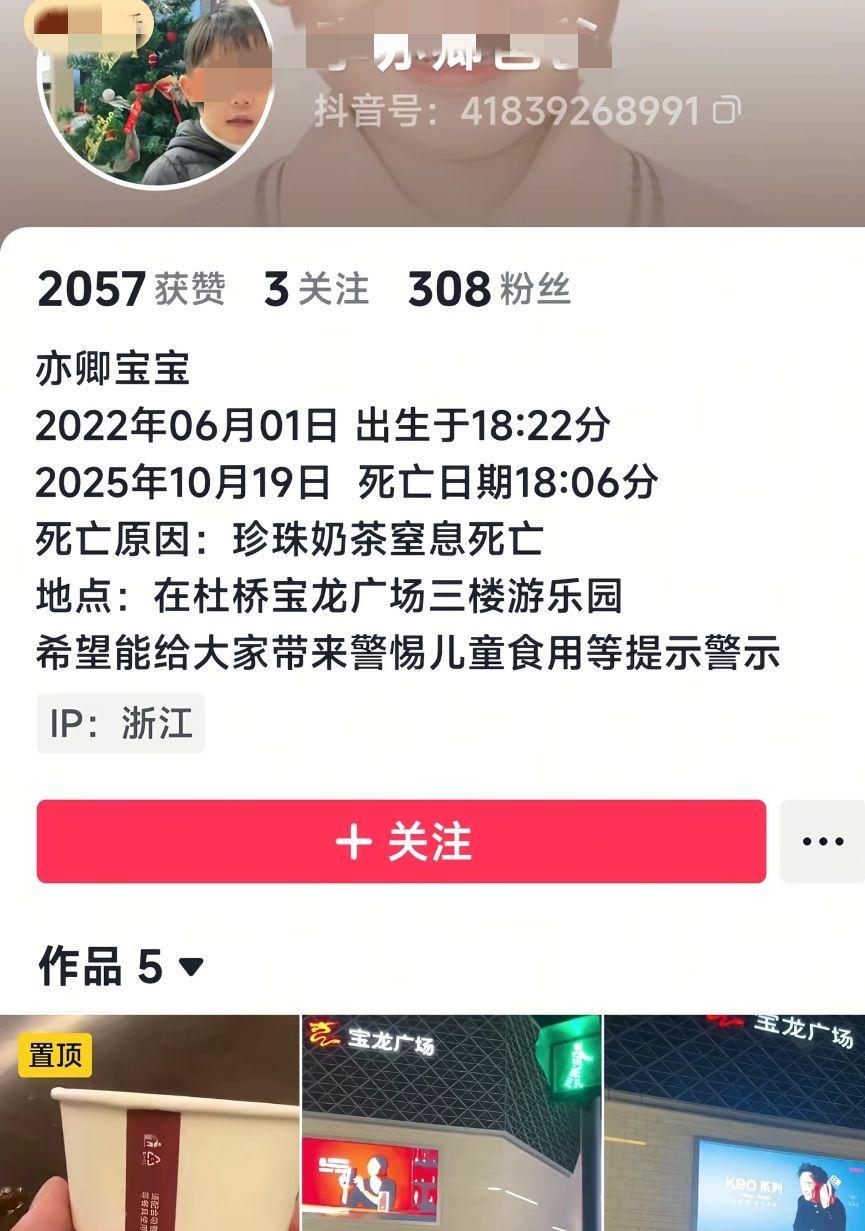Follow this account with 关注 button
Image resolution: width=865 pixels, height=1231 pixels.
click(x=401, y=842)
